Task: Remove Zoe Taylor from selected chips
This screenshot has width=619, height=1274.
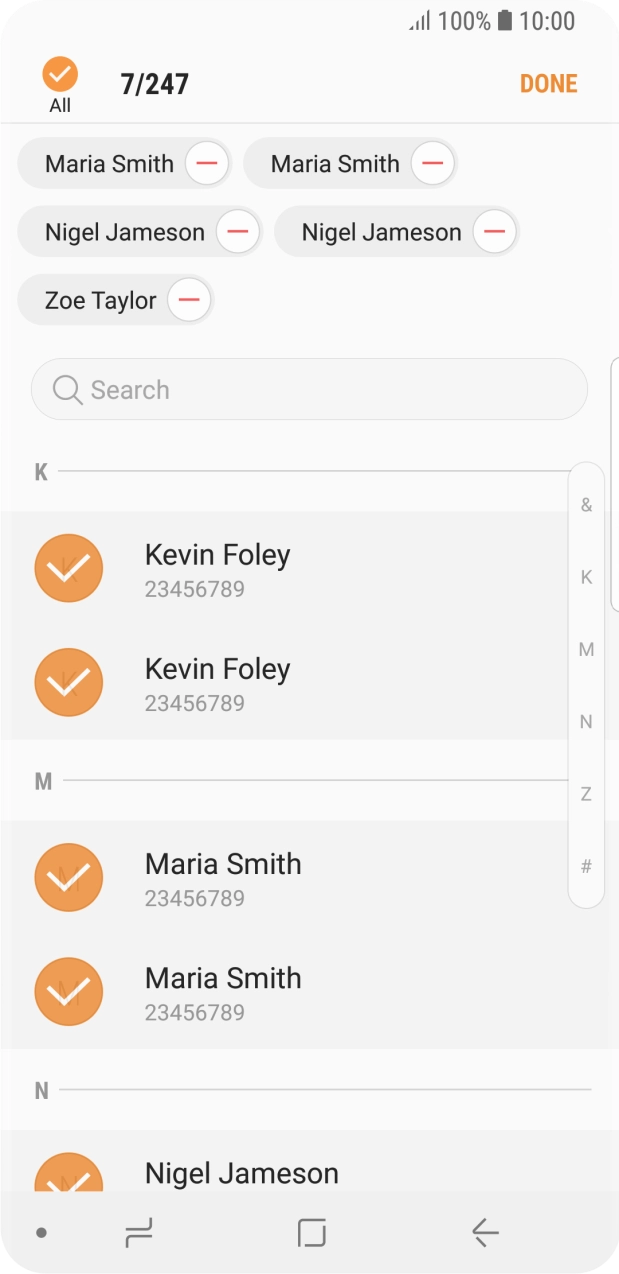Action: point(189,300)
